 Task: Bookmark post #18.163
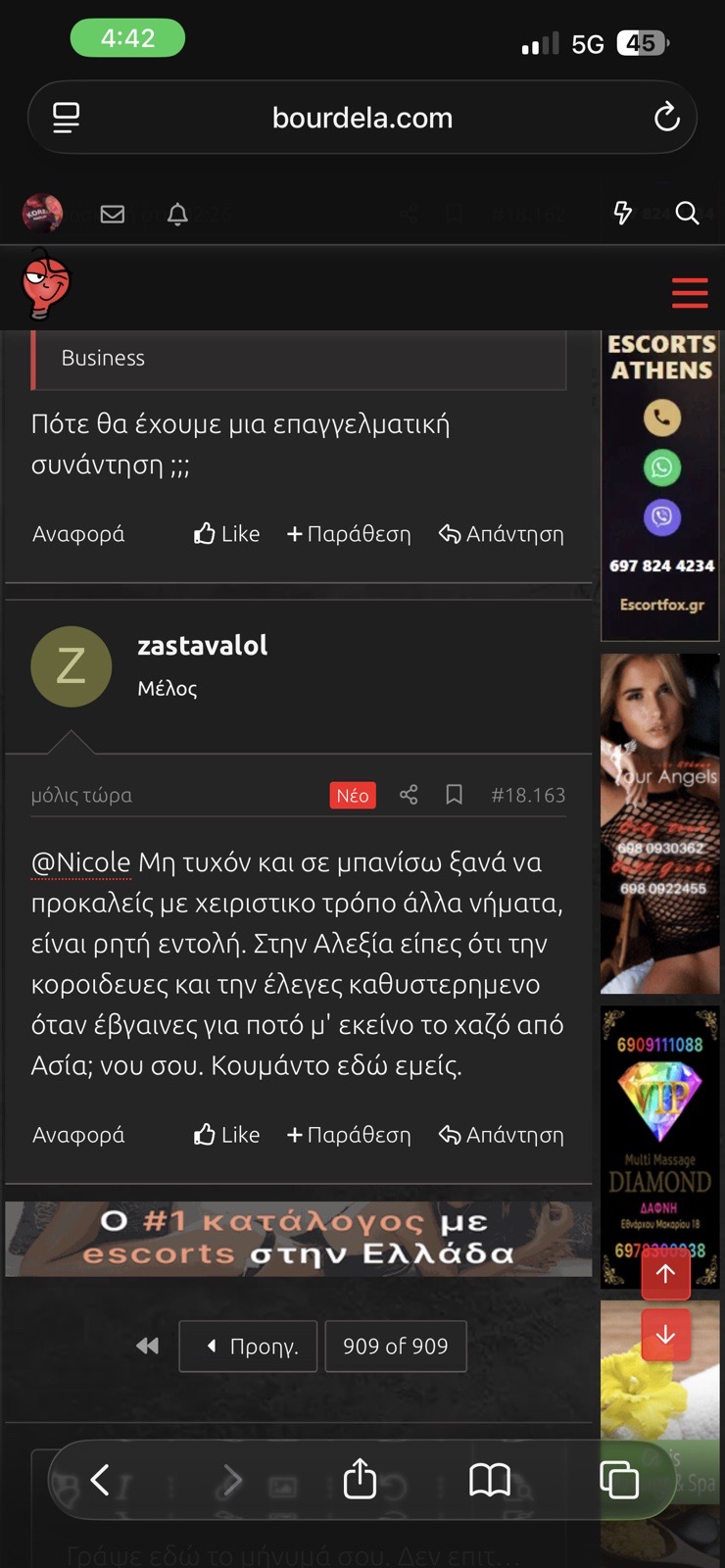pyautogui.click(x=454, y=795)
